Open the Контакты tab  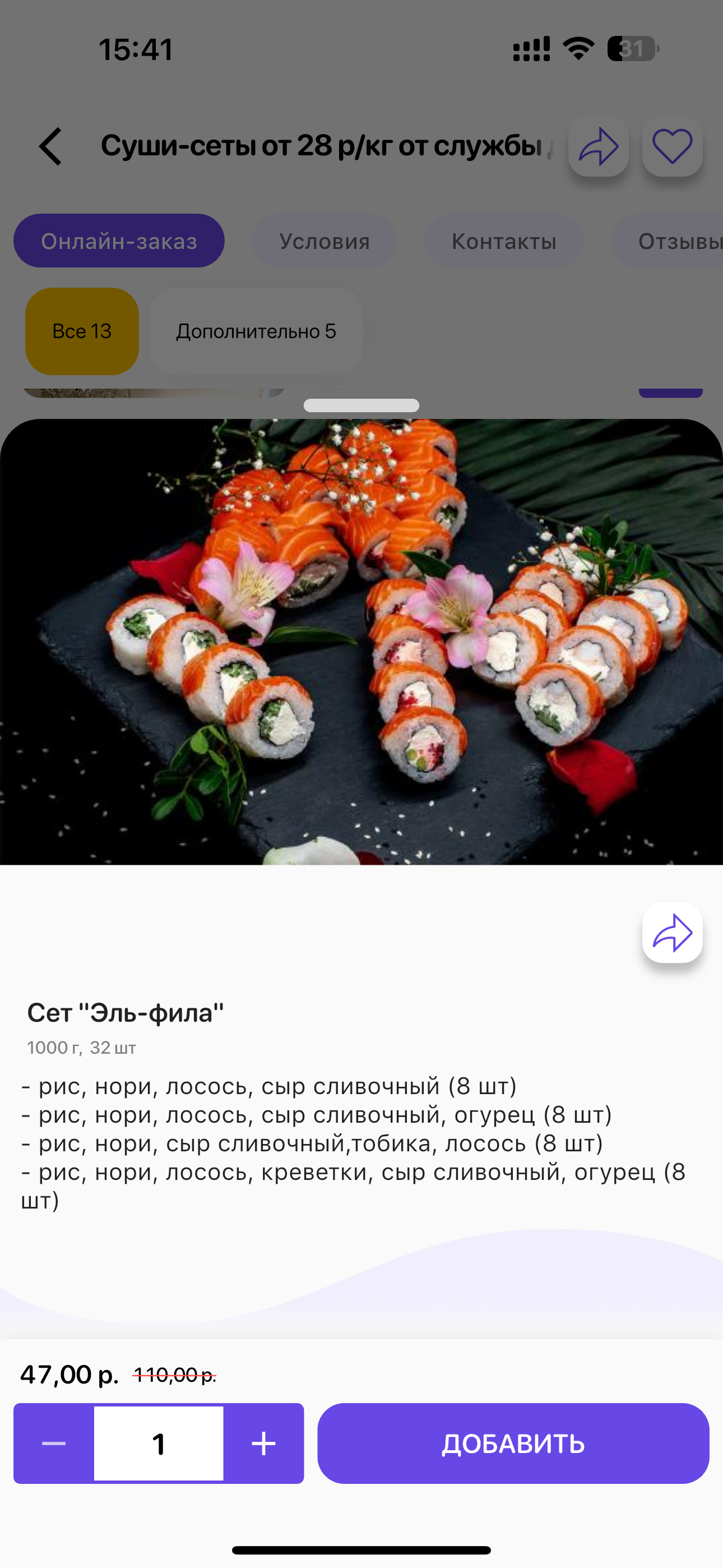[x=504, y=241]
